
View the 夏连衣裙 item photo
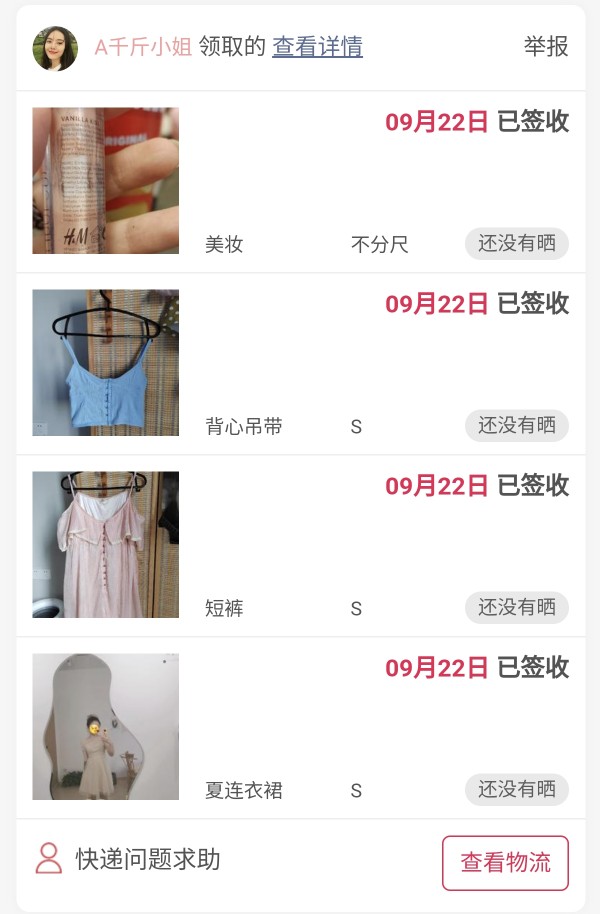click(x=105, y=727)
